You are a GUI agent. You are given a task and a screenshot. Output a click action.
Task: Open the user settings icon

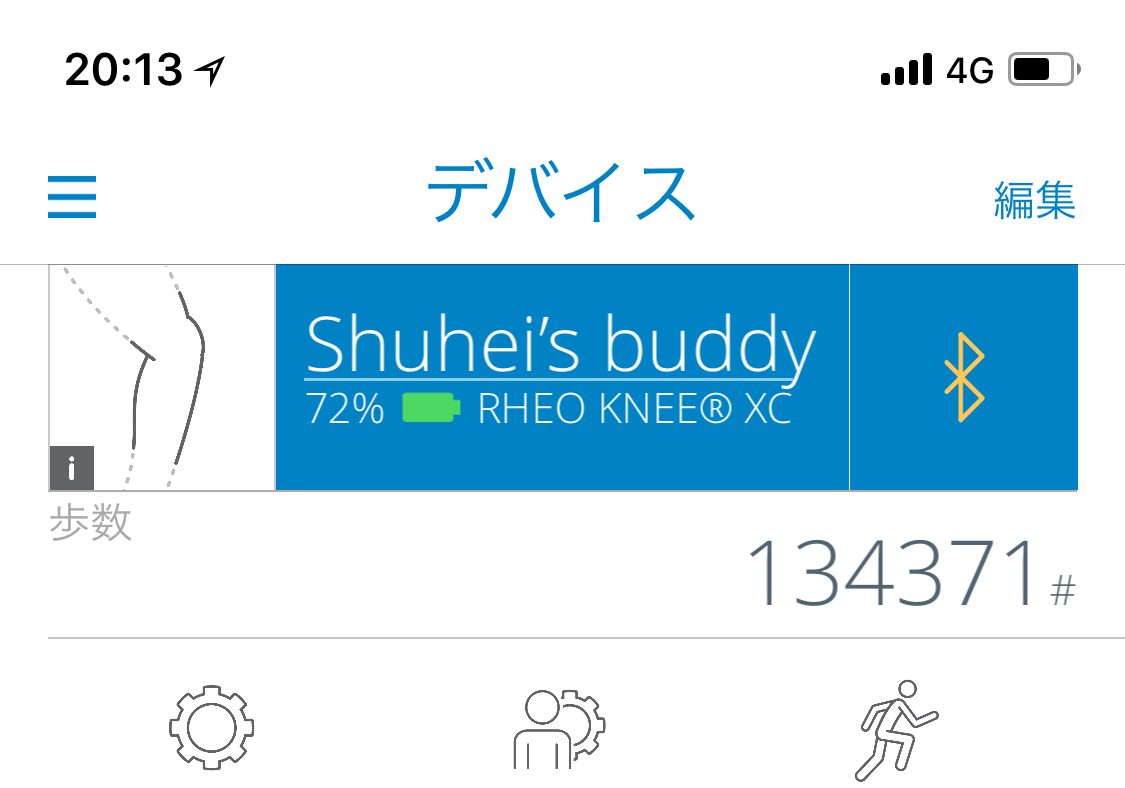pos(559,728)
